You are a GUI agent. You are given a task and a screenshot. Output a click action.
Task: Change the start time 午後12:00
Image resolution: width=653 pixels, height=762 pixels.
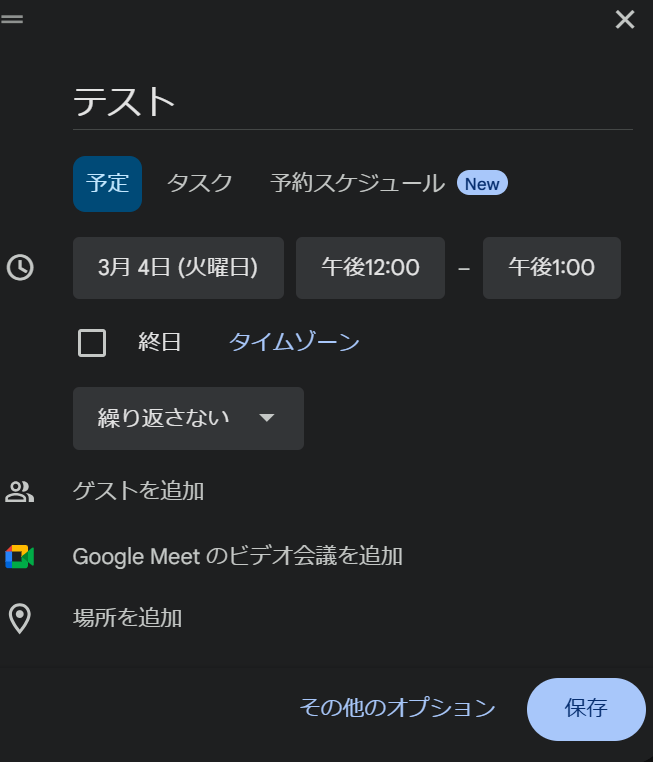(x=370, y=268)
